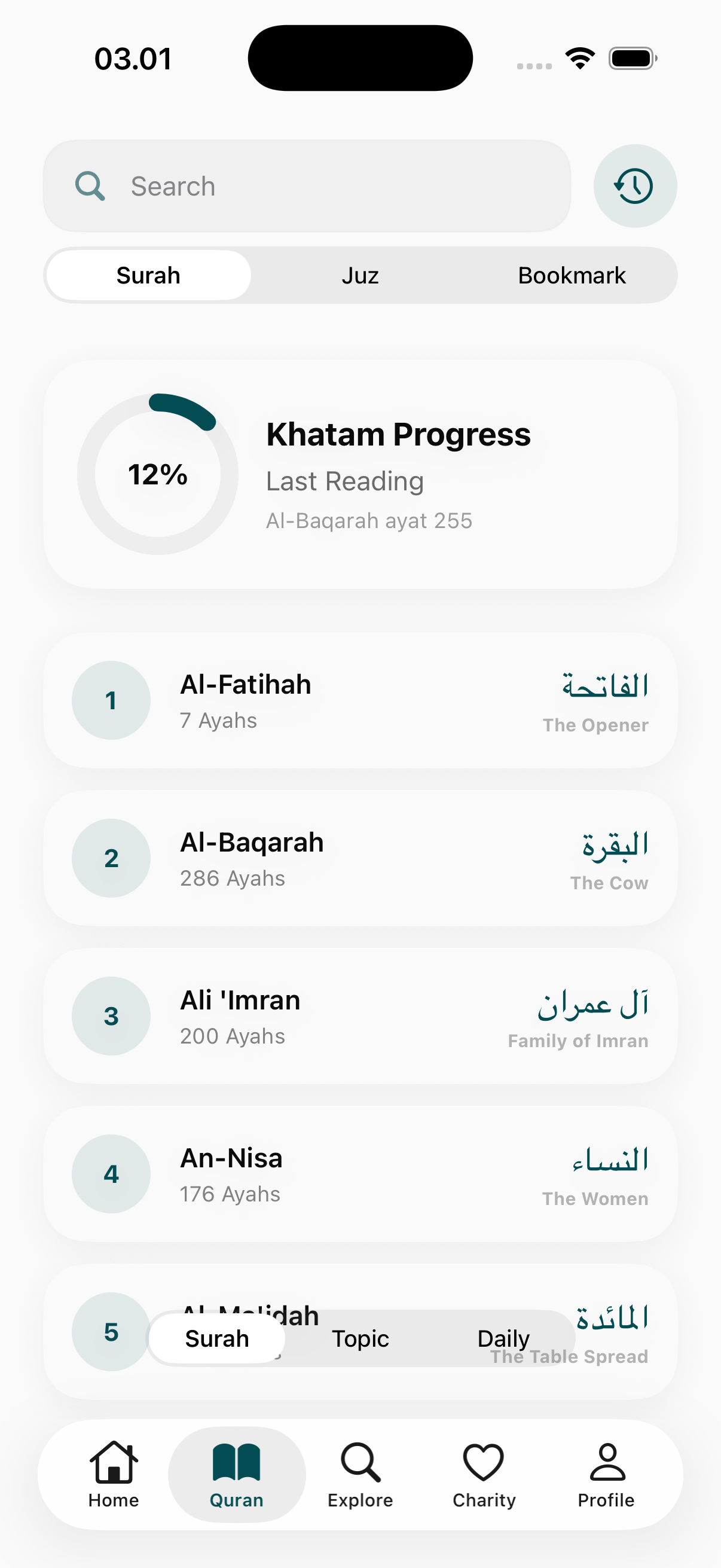Switch to the Juz tab

[x=360, y=274]
